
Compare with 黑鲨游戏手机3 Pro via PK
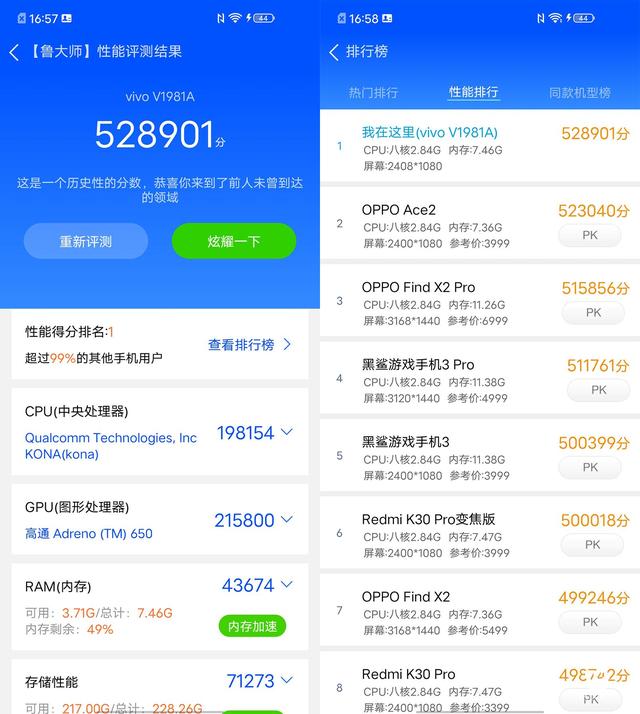pos(598,390)
